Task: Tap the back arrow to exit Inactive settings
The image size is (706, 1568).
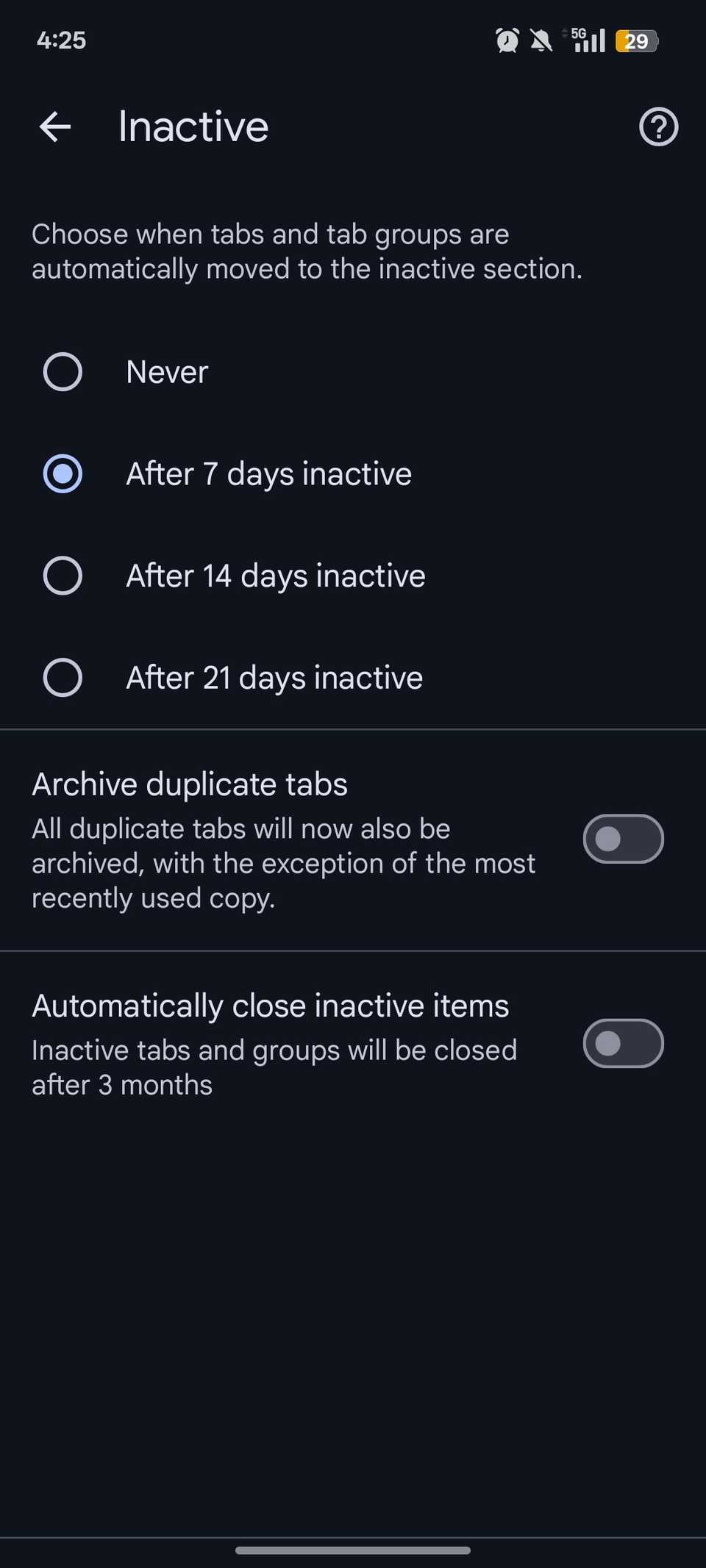Action: pos(54,126)
